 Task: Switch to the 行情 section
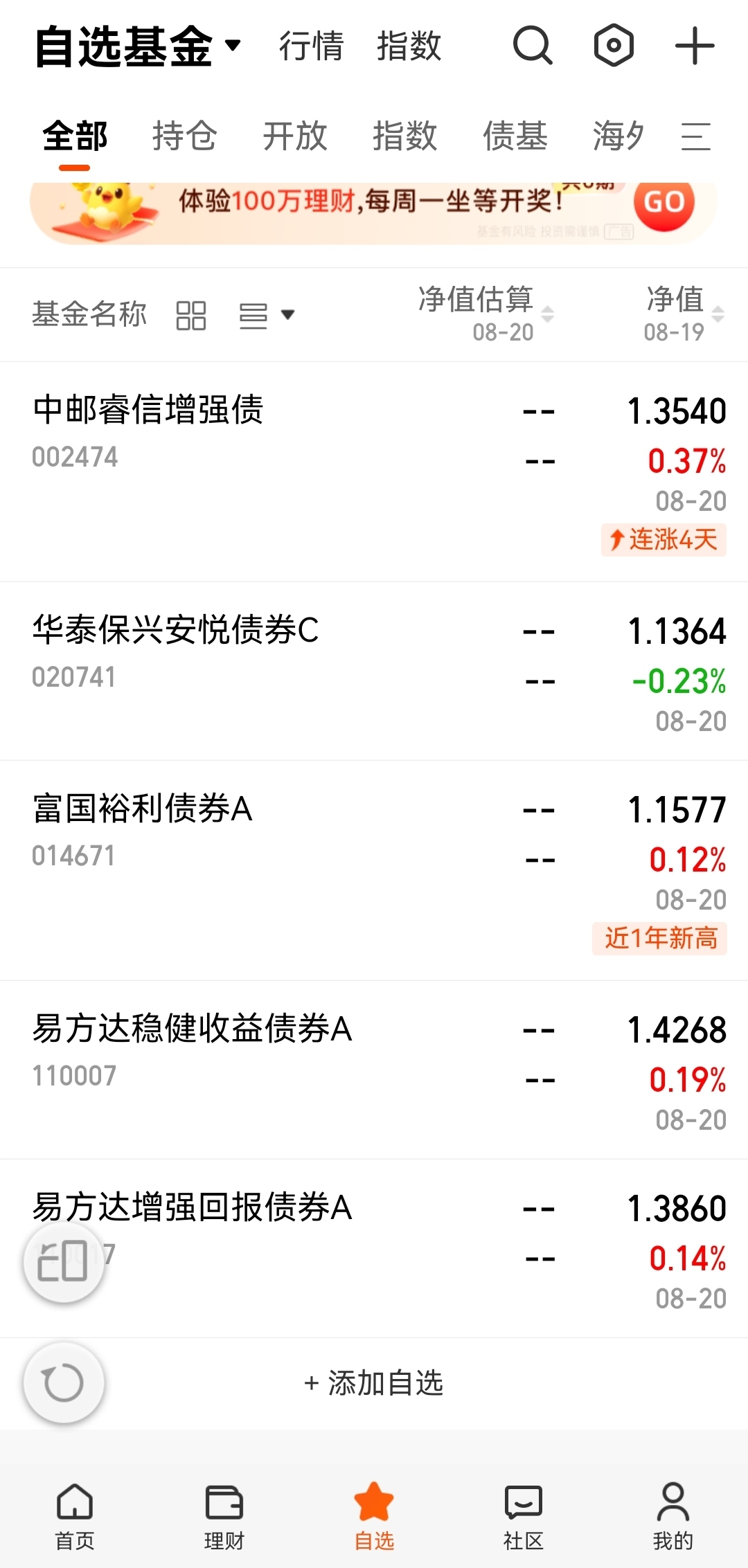pos(312,46)
